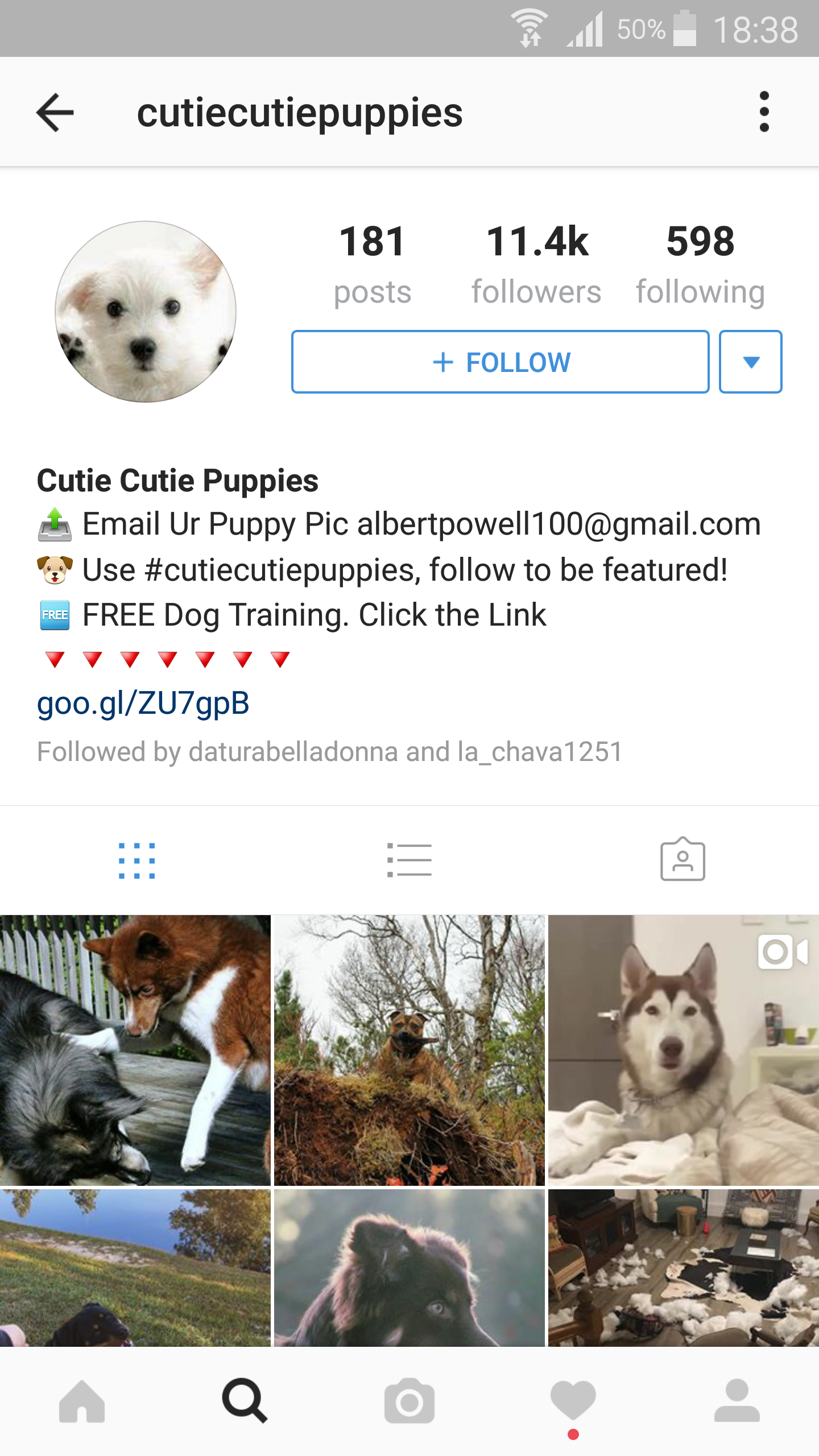The width and height of the screenshot is (819, 1456).
Task: Switch to list view tab
Action: point(409,860)
